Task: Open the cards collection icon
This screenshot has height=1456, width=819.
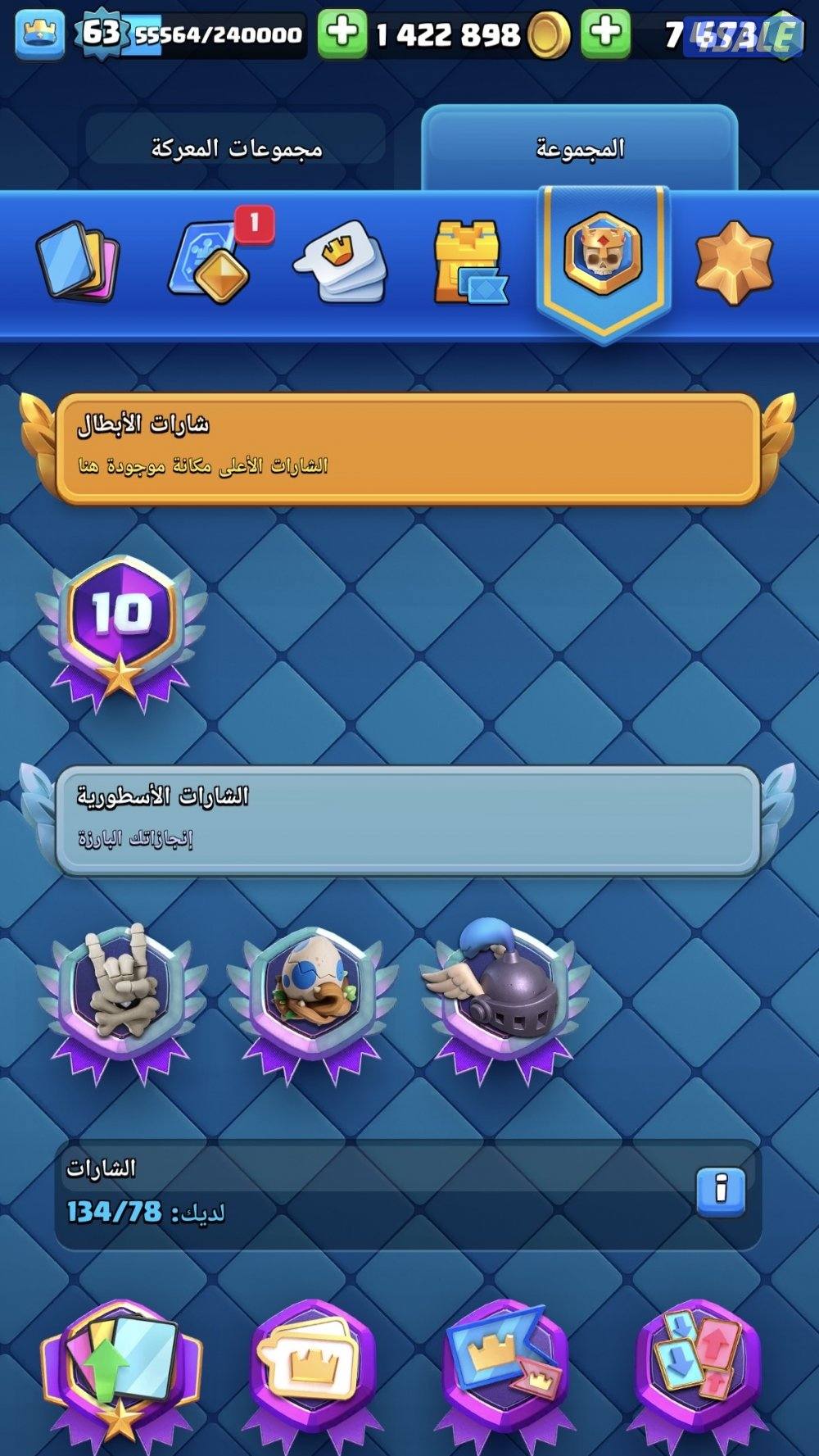Action: coord(79,261)
